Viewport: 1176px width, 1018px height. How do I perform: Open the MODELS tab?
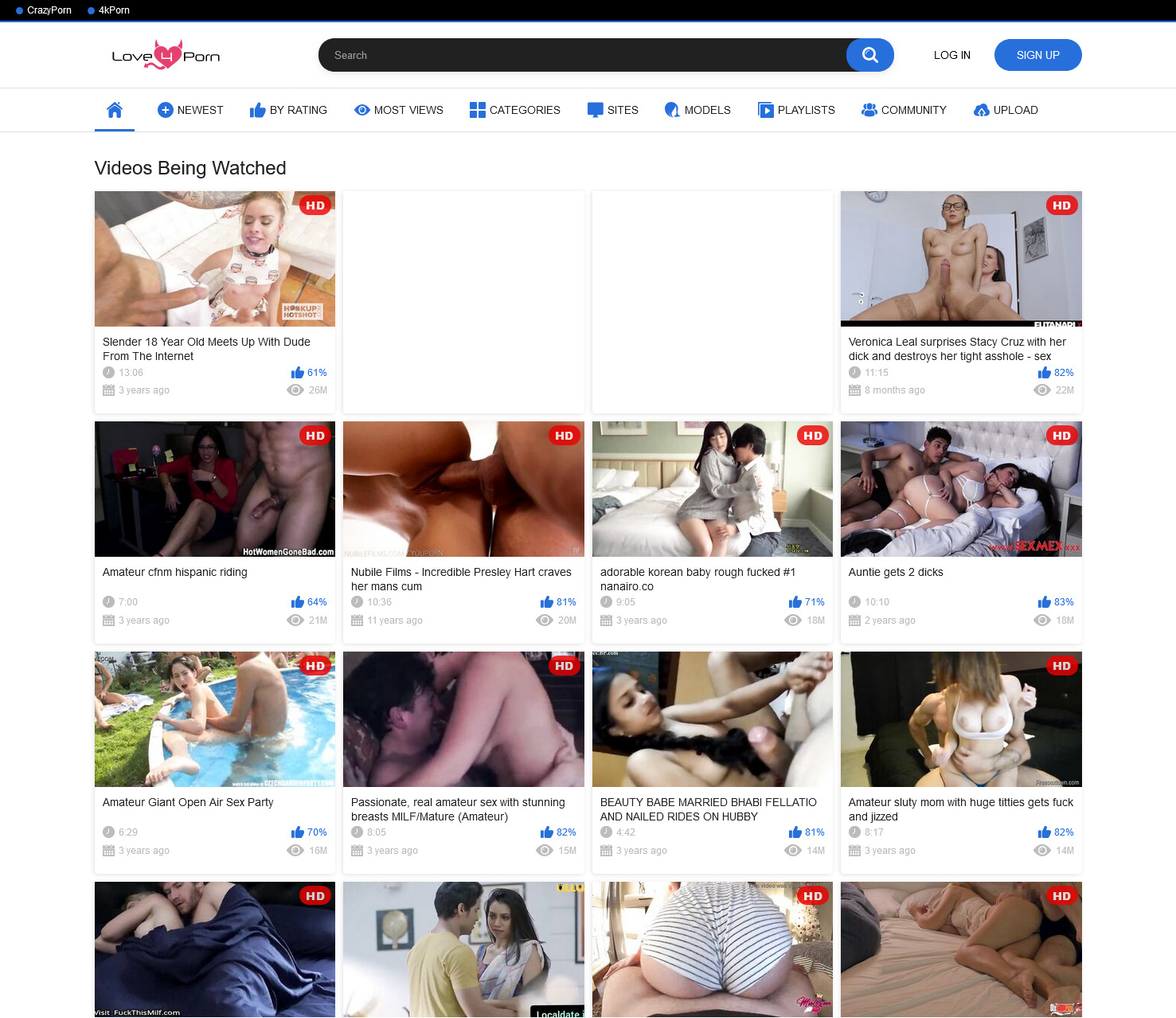[697, 110]
